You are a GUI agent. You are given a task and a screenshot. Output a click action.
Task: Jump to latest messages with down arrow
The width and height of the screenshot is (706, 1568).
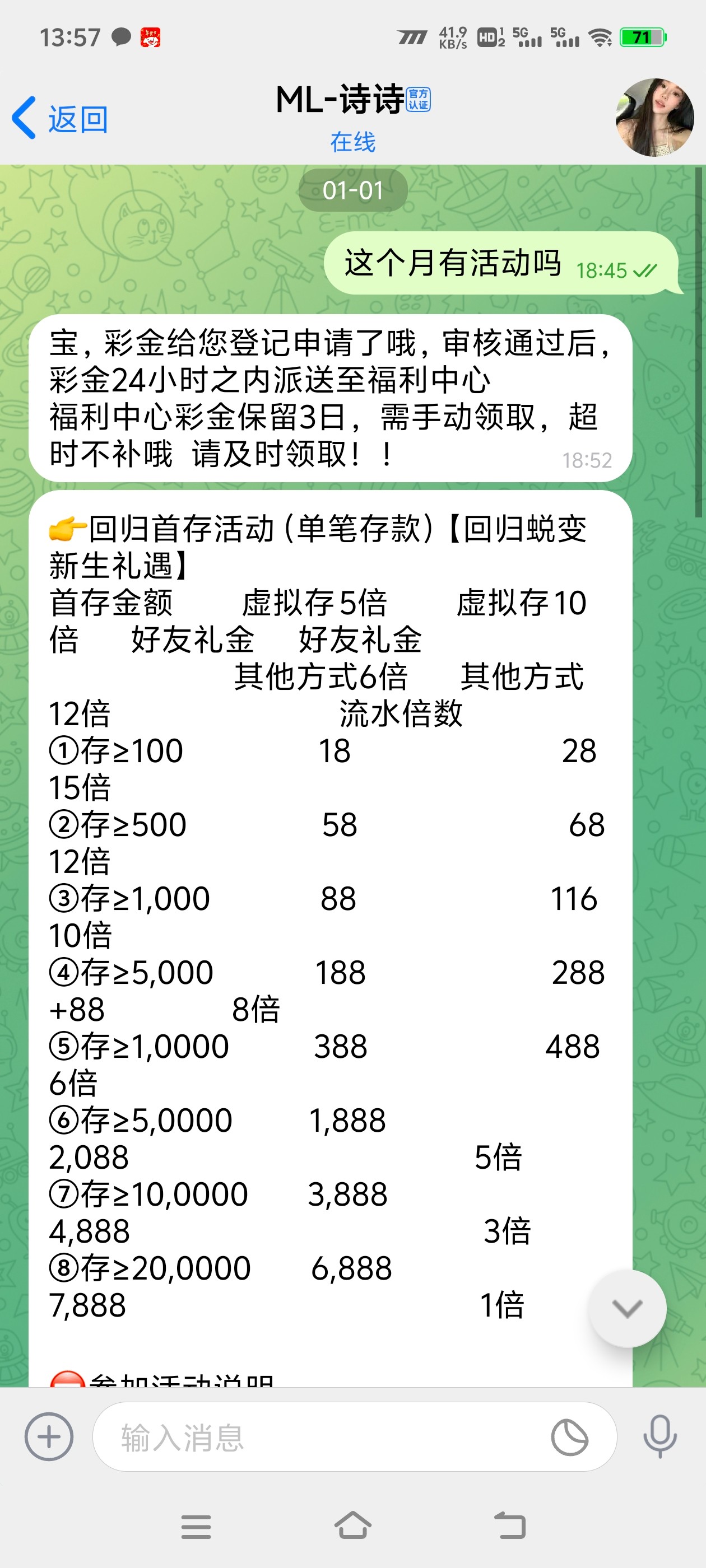tap(627, 1308)
